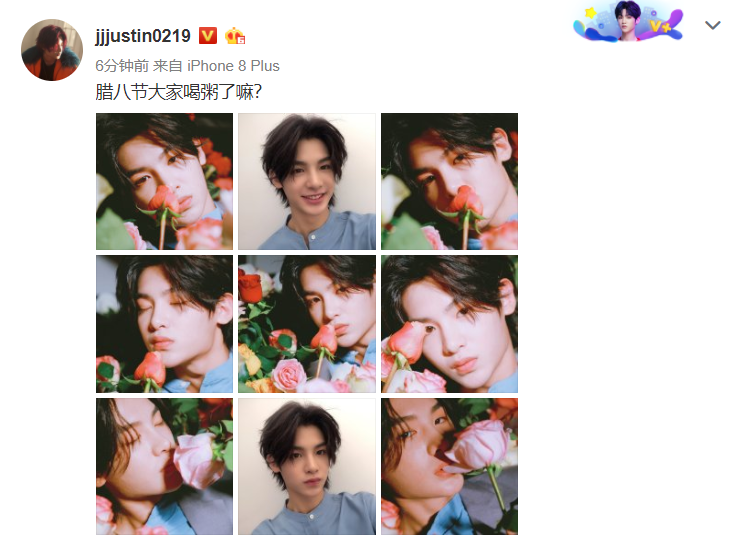This screenshot has width=734, height=545.
Task: Open the closed-eyes photo in the middle row
Action: [x=164, y=324]
